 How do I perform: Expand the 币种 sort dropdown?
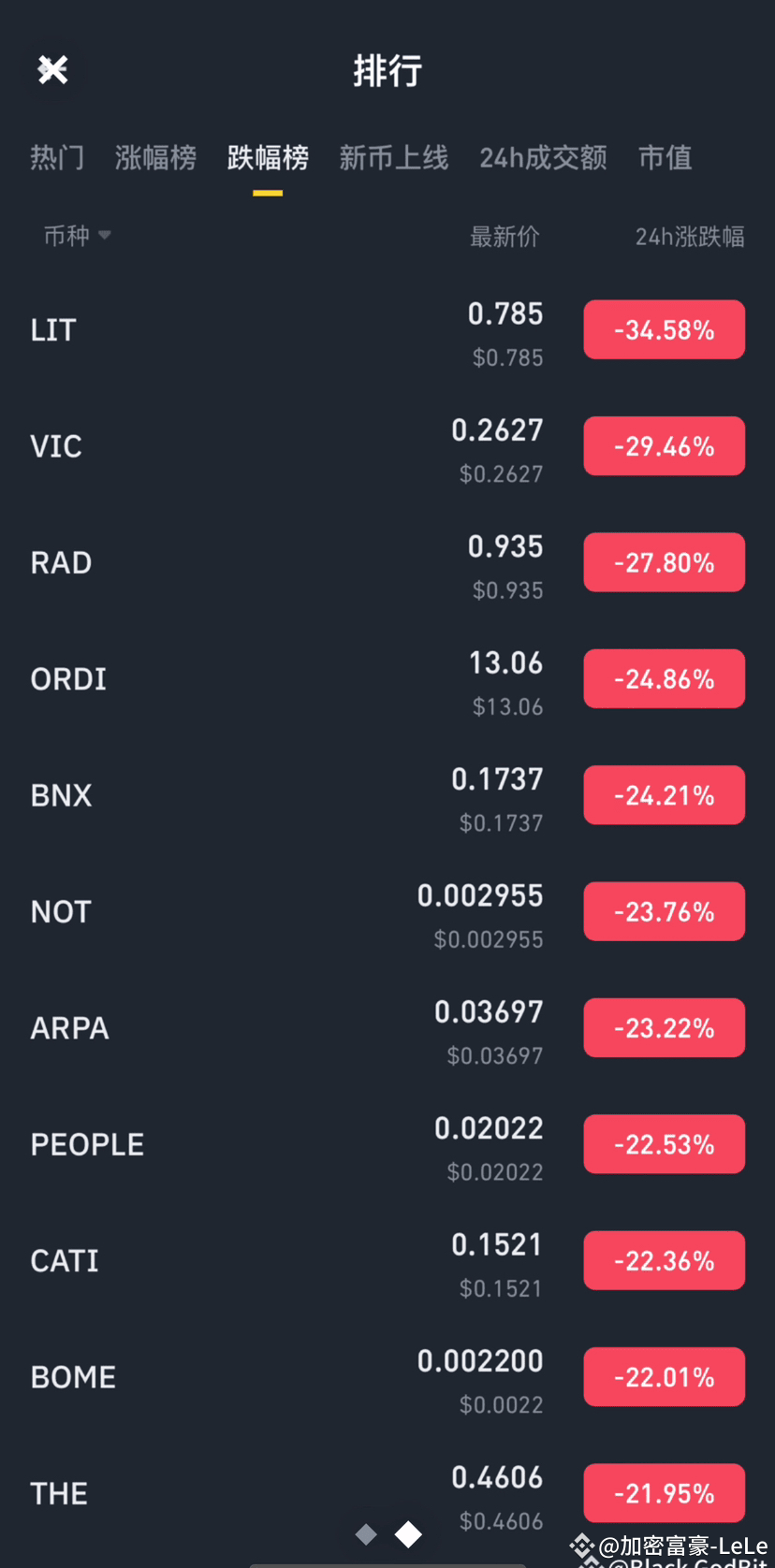click(78, 236)
